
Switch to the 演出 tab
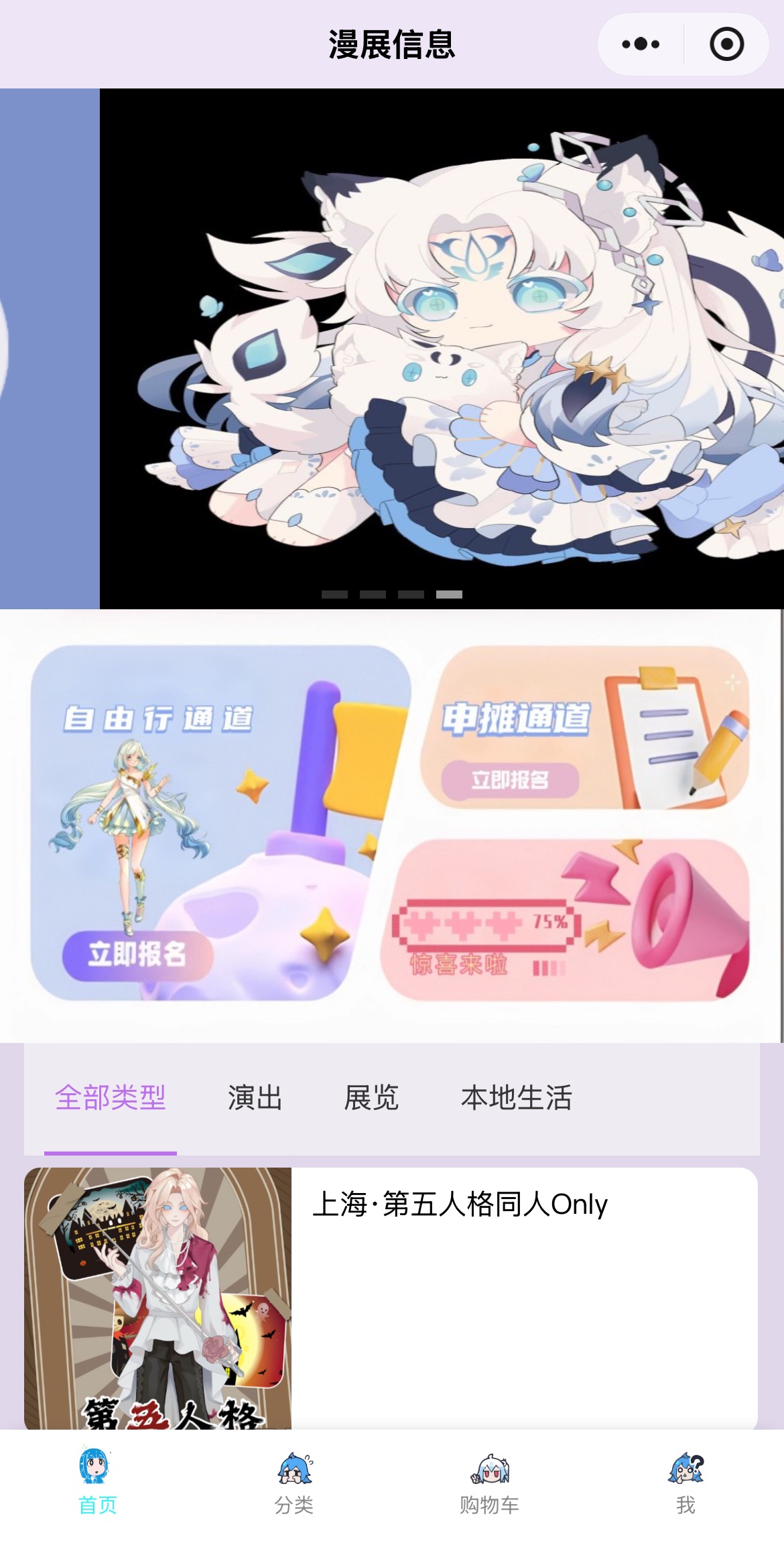(x=255, y=1098)
